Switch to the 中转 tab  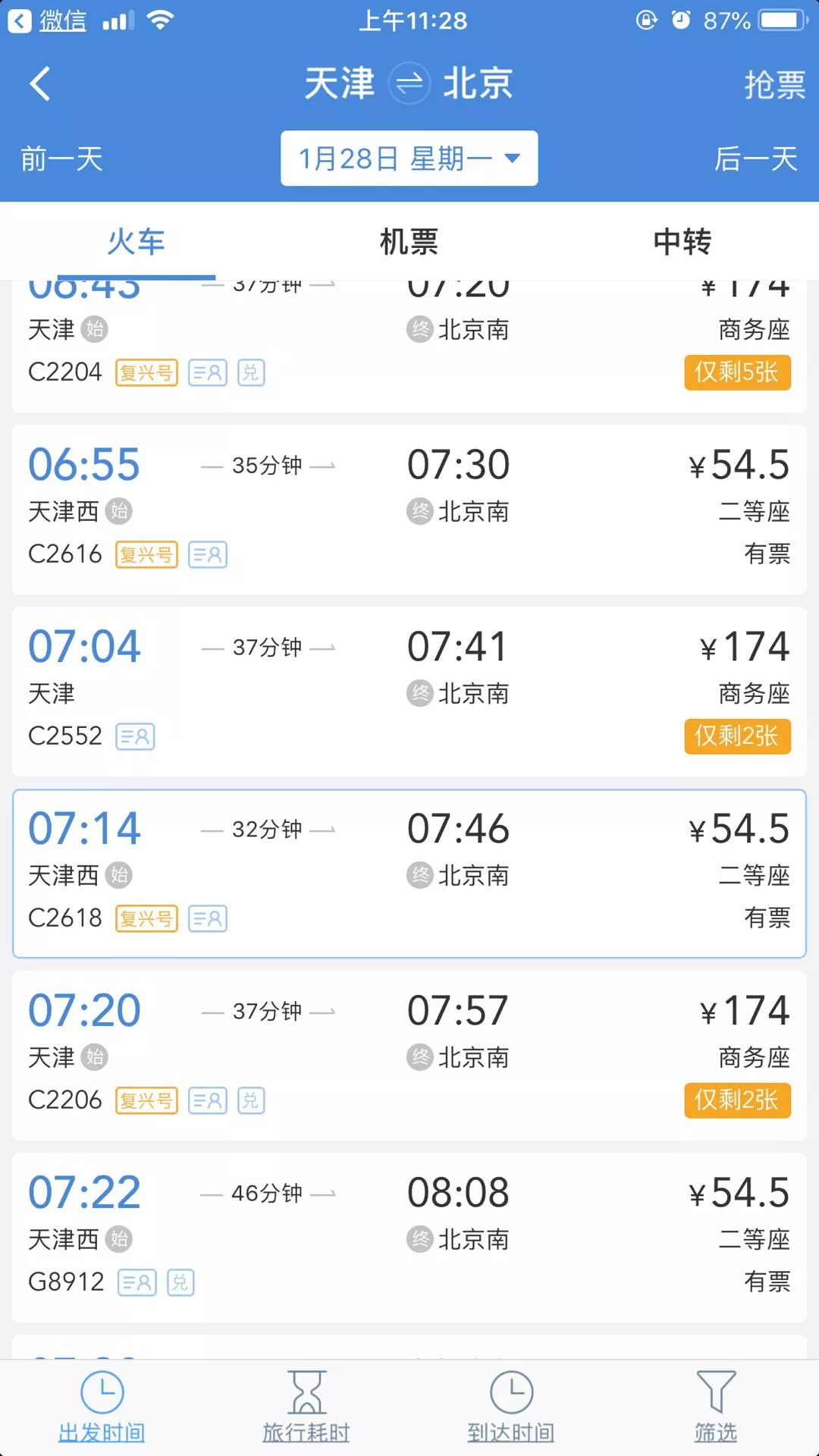point(682,242)
